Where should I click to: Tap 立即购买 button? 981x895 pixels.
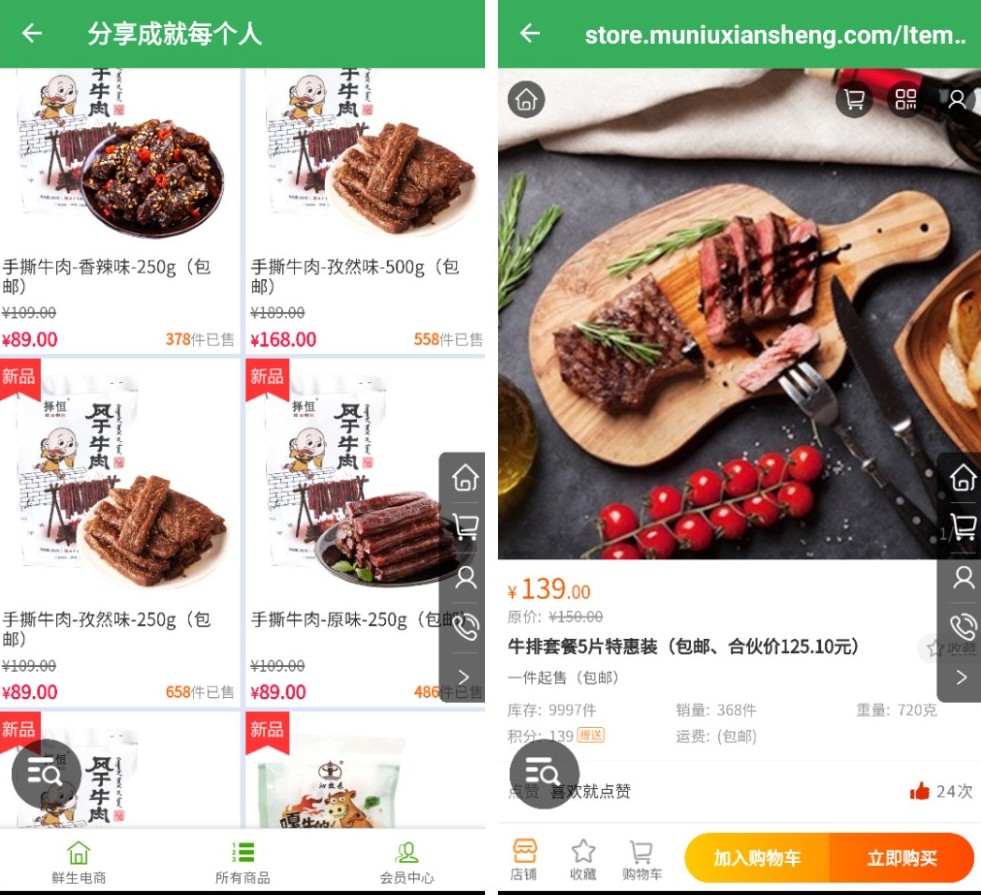click(902, 858)
